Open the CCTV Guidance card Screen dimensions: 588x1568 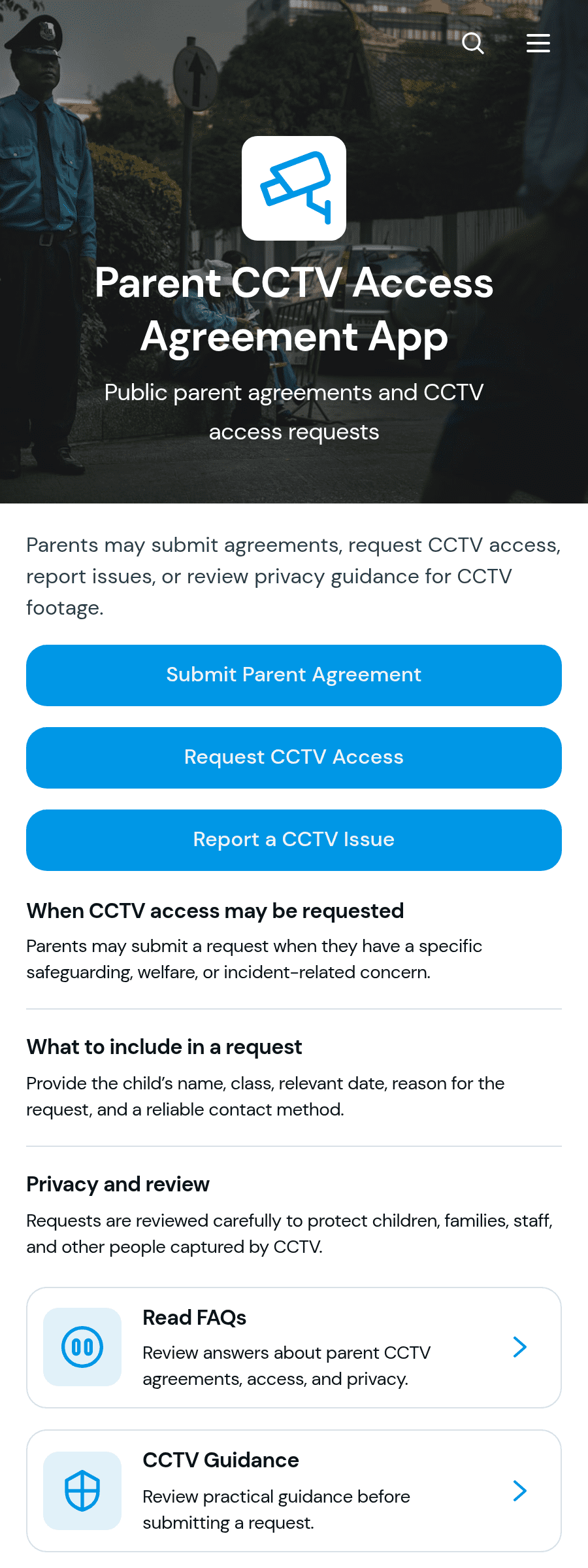294,1491
